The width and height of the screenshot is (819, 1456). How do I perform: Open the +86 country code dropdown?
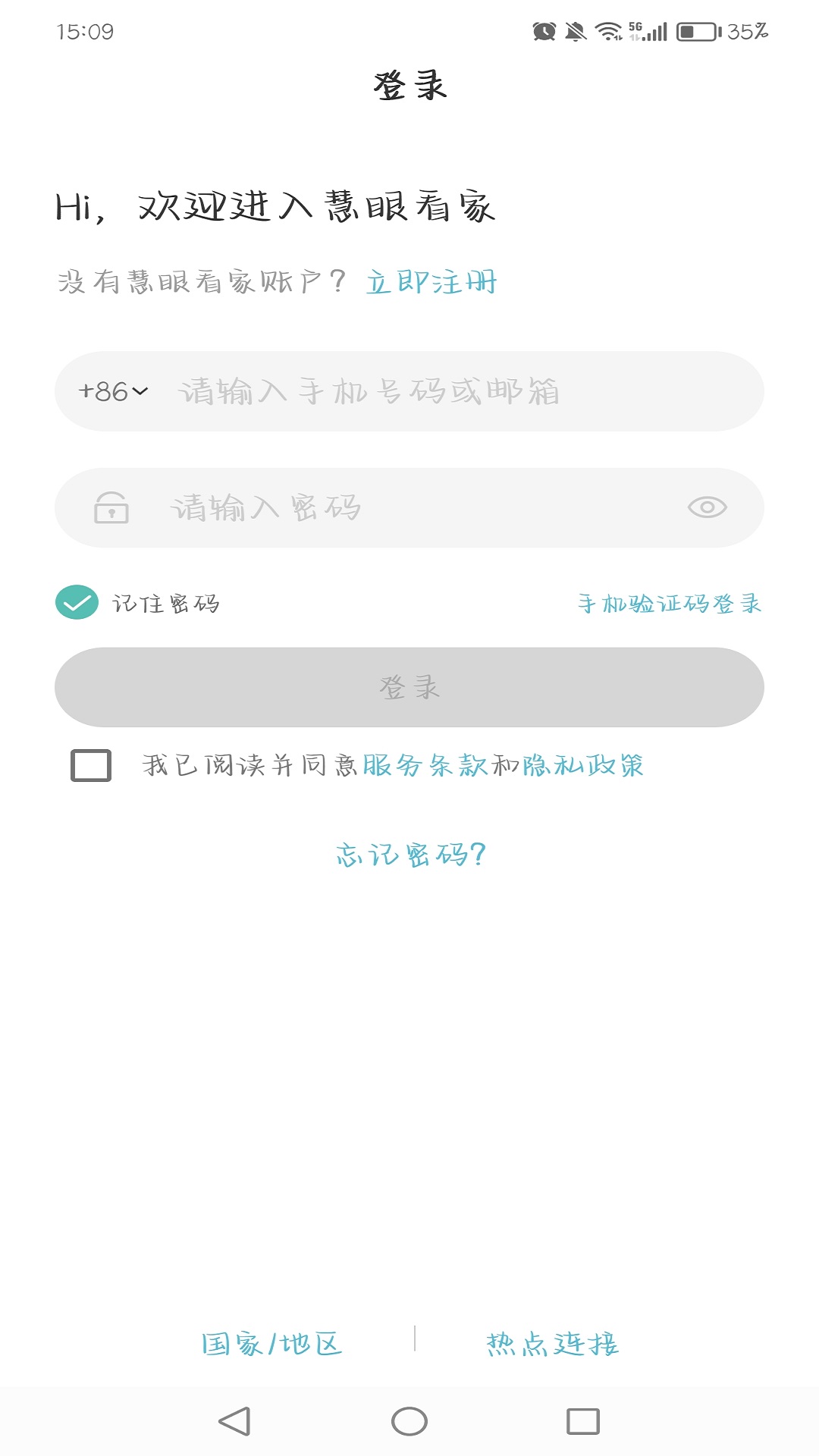pyautogui.click(x=110, y=391)
